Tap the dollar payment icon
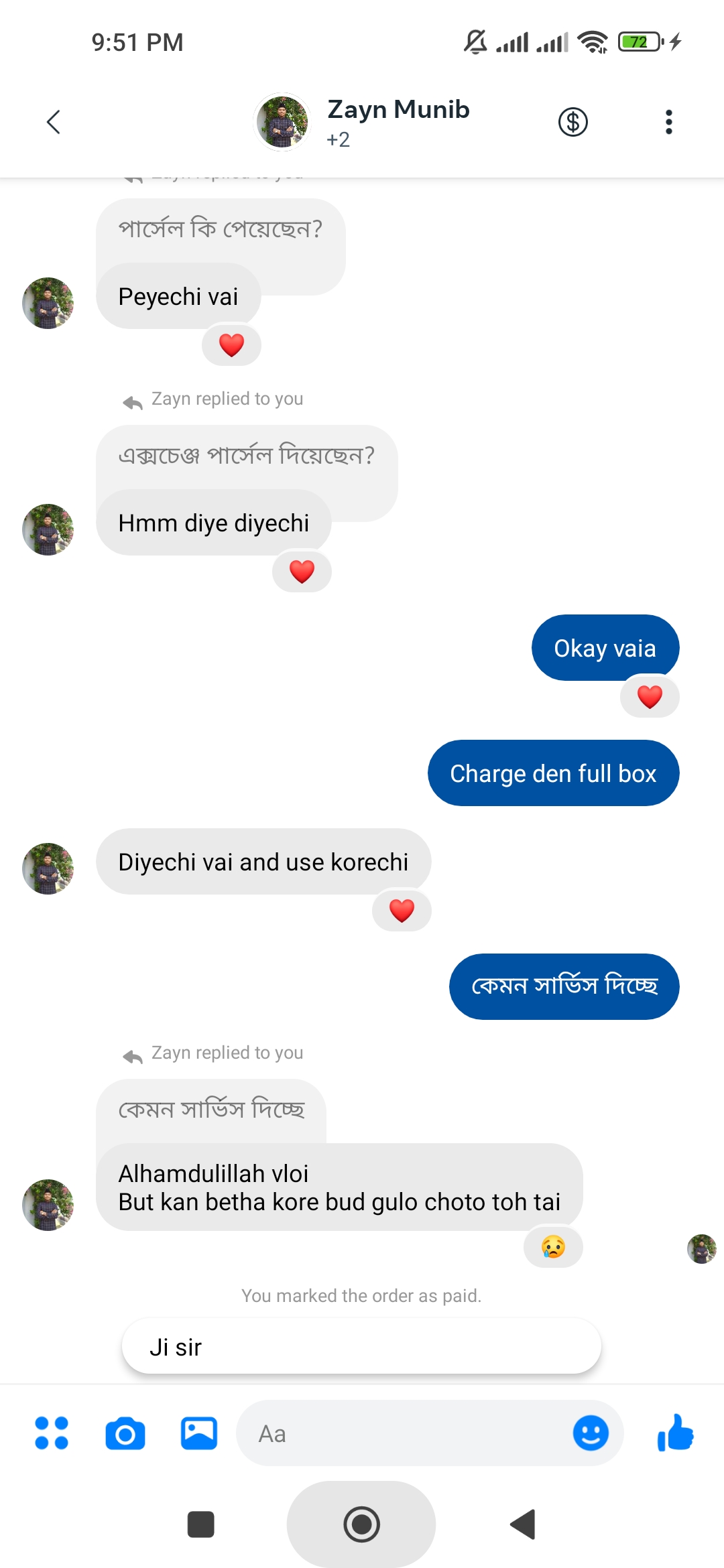Viewport: 724px width, 1568px height. click(x=573, y=122)
